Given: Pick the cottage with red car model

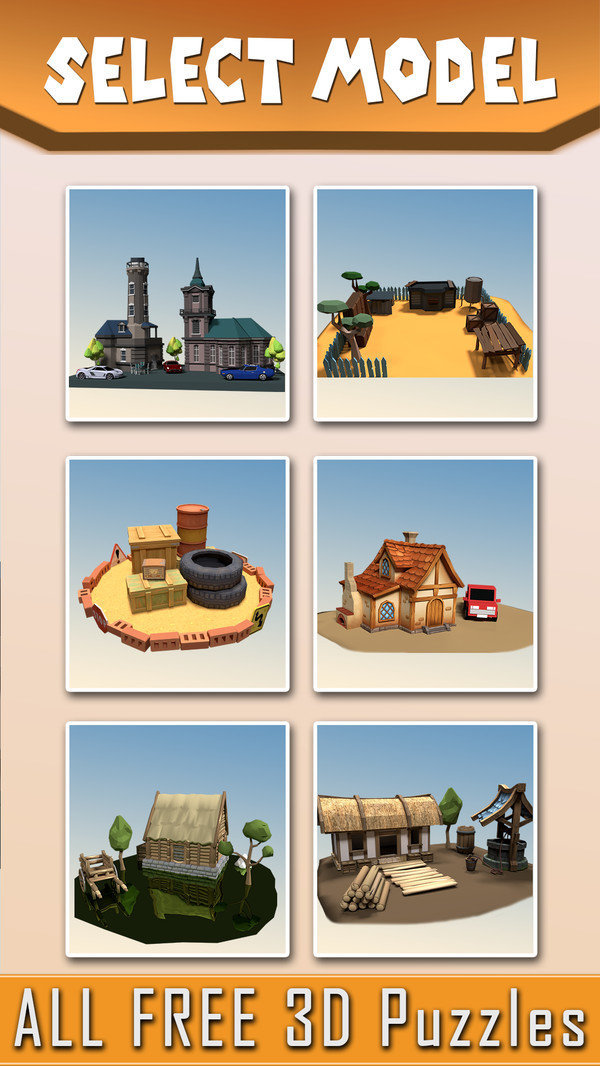Looking at the screenshot, I should [x=425, y=574].
